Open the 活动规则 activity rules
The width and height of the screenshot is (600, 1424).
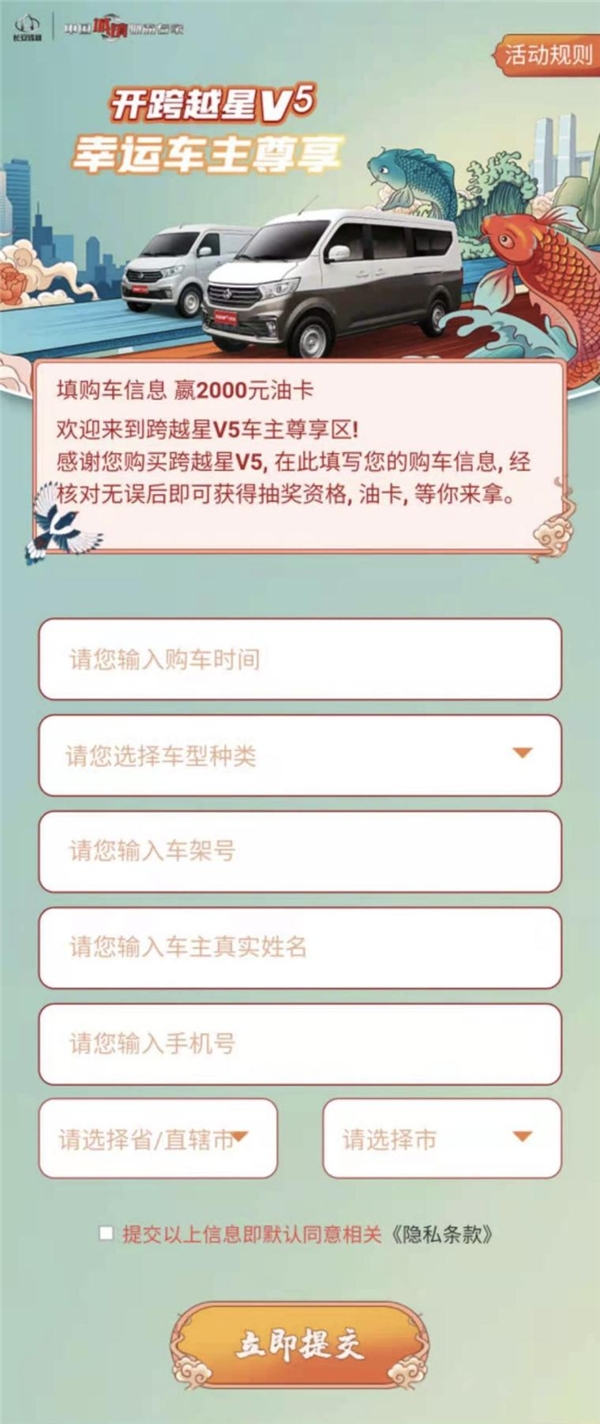pos(549,55)
